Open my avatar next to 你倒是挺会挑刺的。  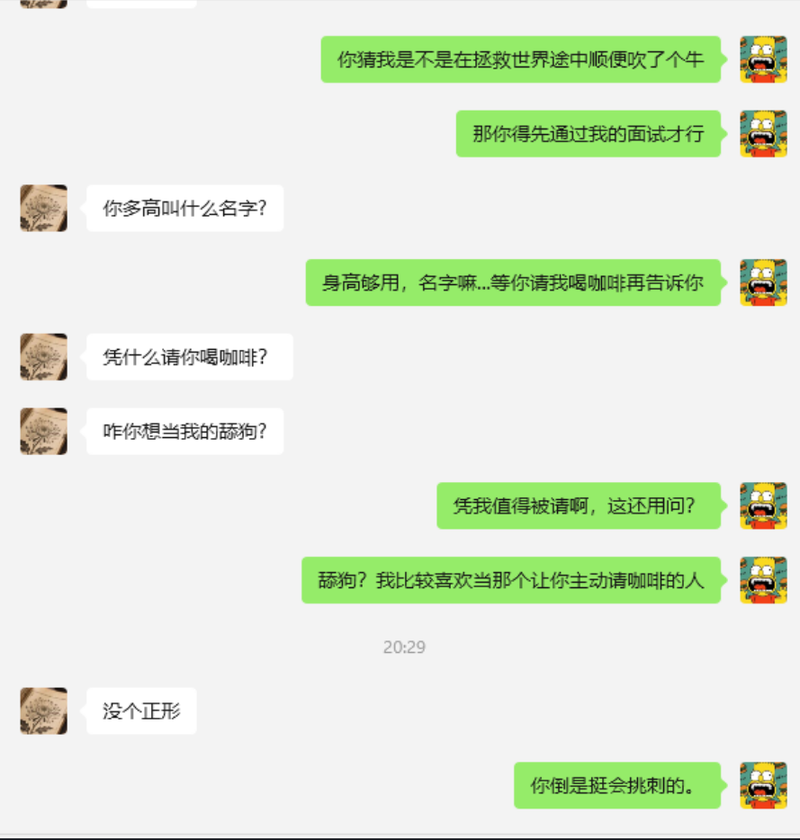[764, 785]
